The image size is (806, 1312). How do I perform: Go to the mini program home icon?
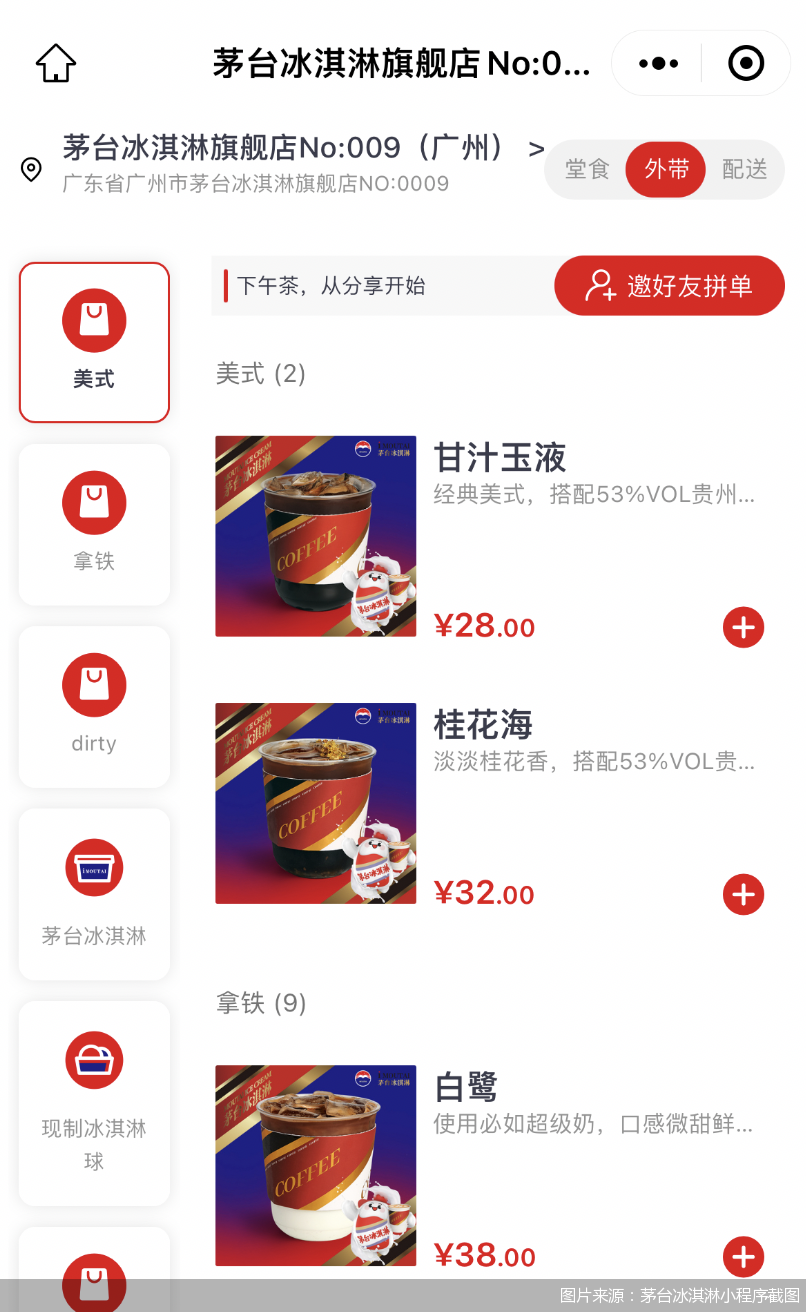[x=56, y=63]
